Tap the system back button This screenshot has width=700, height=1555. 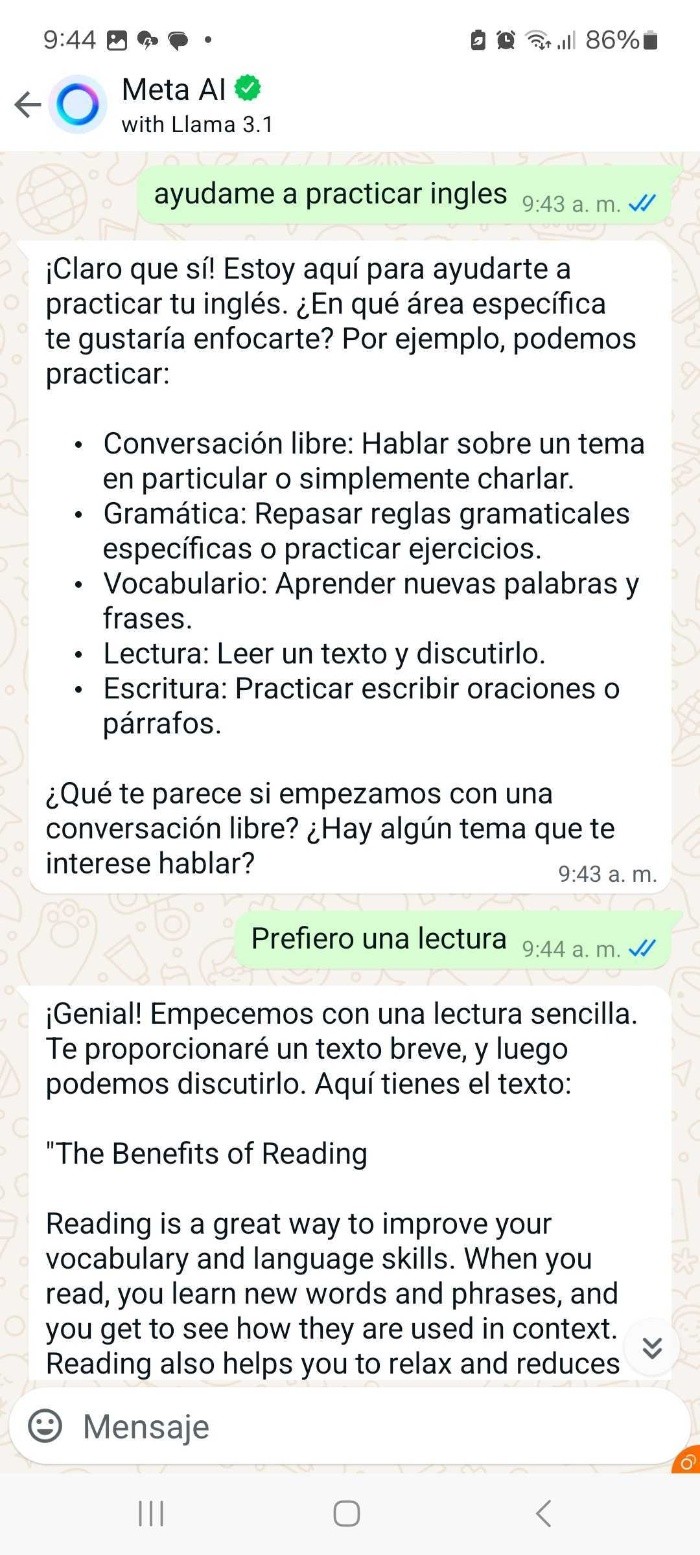(543, 1514)
